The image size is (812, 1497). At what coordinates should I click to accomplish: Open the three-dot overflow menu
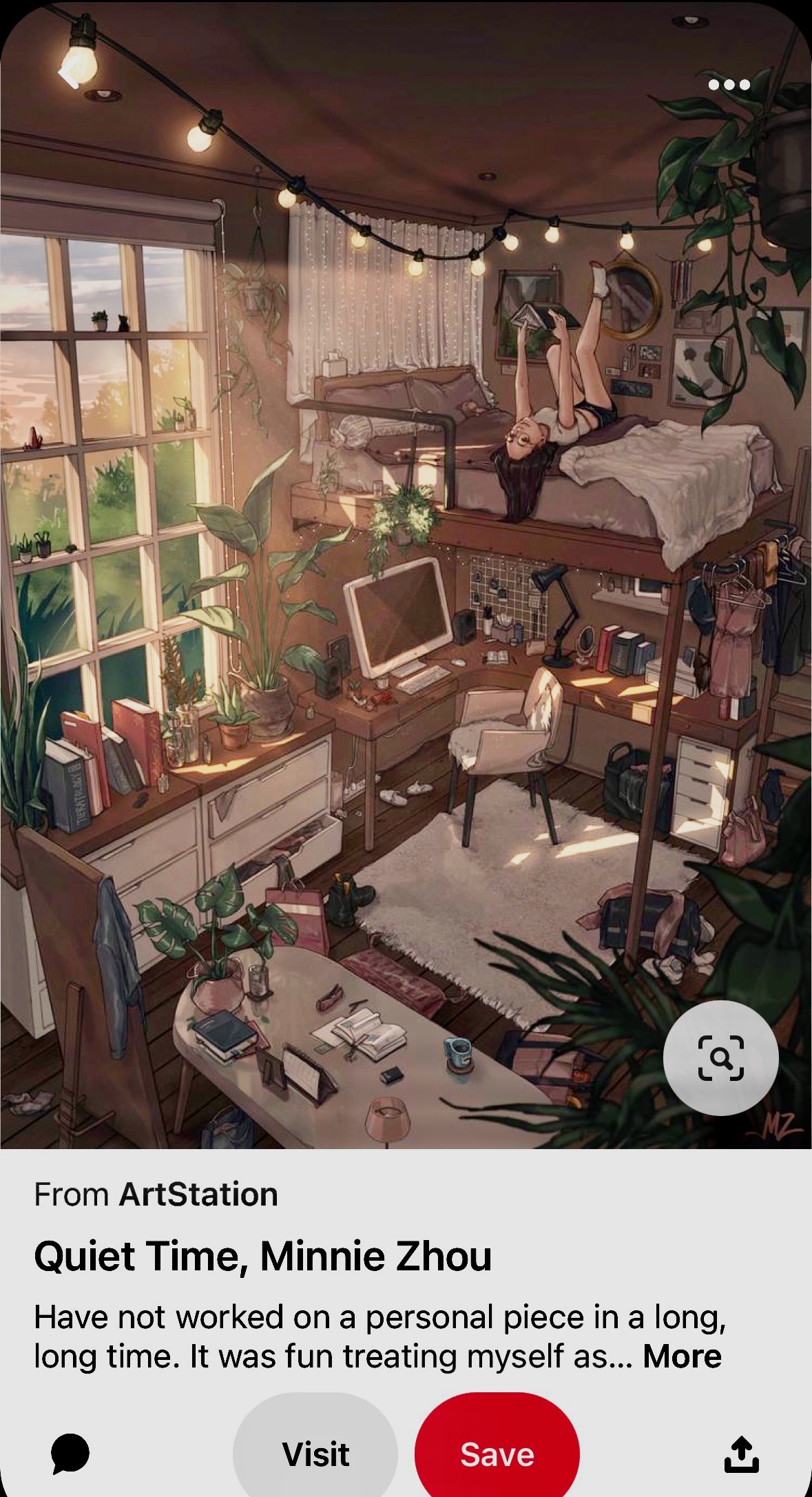729,85
